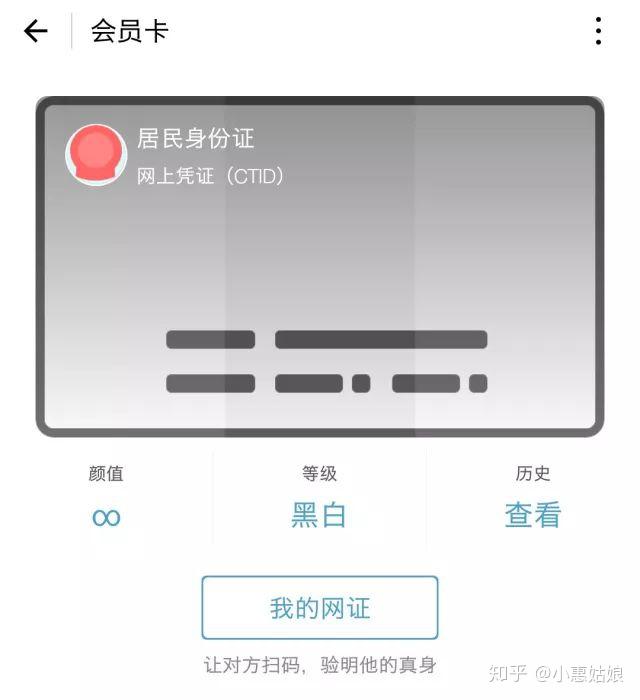This screenshot has width=640, height=700.
Task: Go back from the 会员卡 page
Action: pyautogui.click(x=36, y=31)
